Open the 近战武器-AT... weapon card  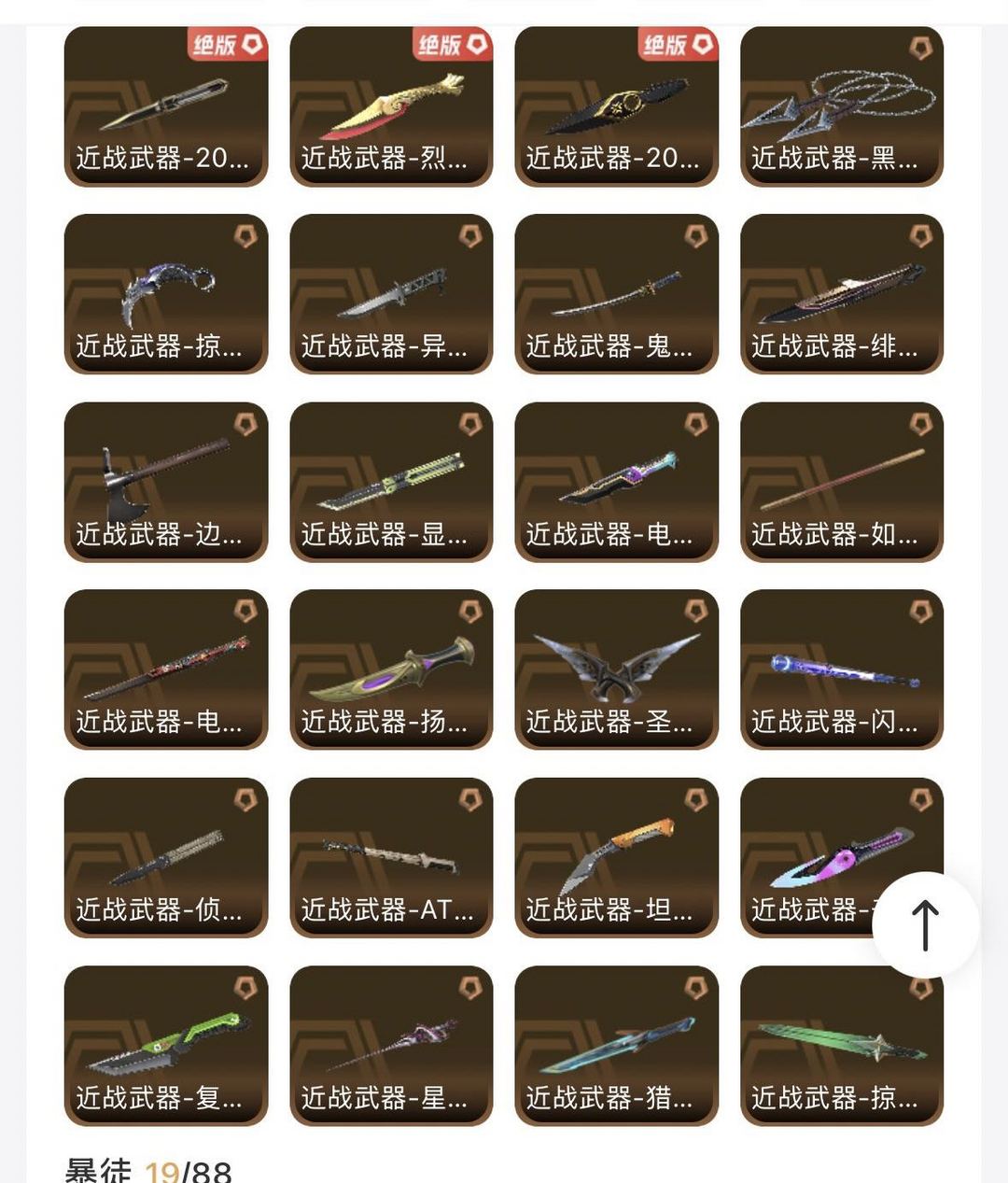pos(391,857)
